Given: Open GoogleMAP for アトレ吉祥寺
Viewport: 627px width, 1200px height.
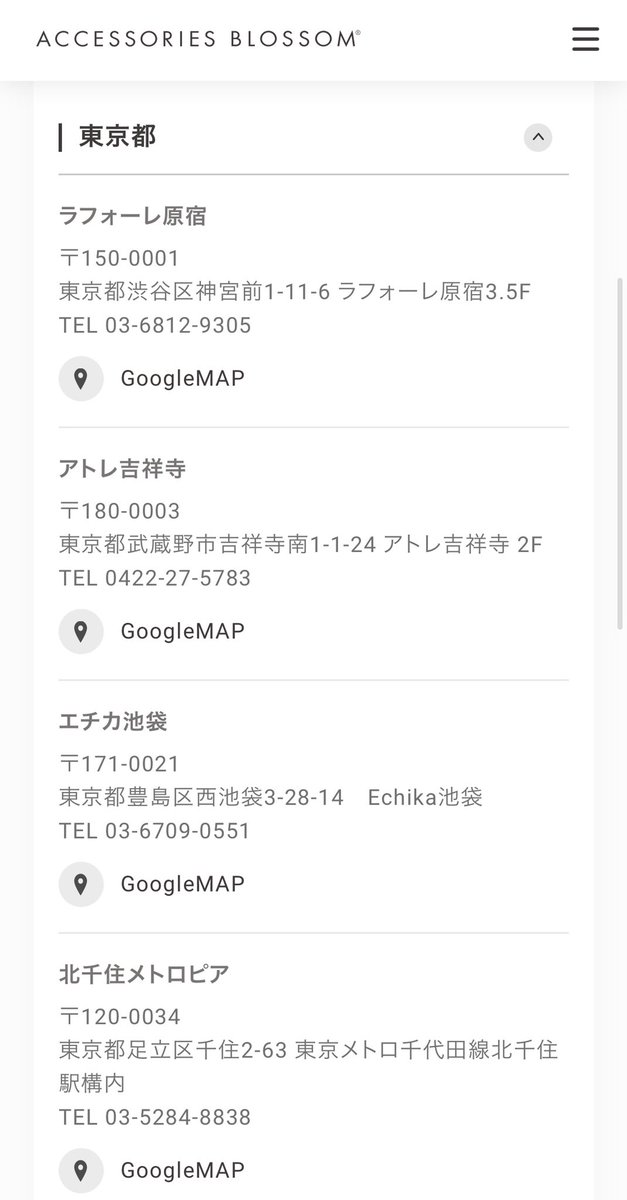Looking at the screenshot, I should pos(152,632).
